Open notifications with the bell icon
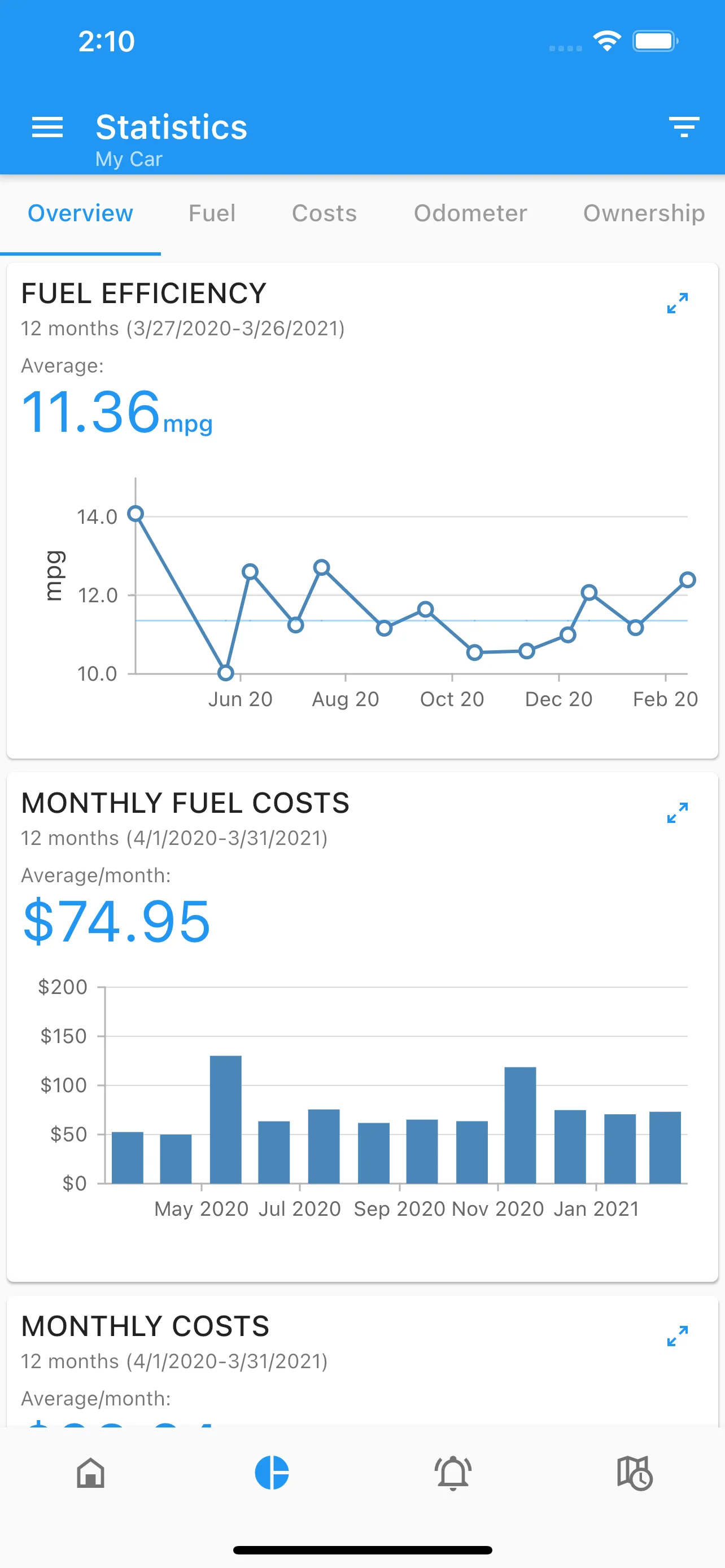 click(x=453, y=1472)
